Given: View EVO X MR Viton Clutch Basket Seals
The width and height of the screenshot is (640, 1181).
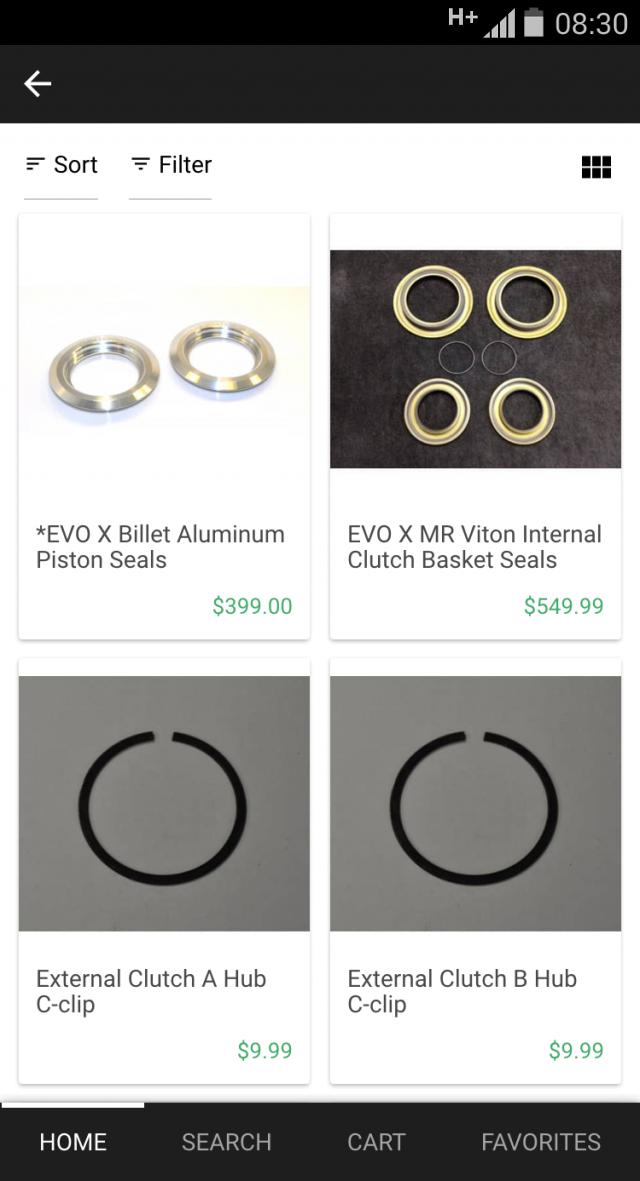Looking at the screenshot, I should point(475,427).
